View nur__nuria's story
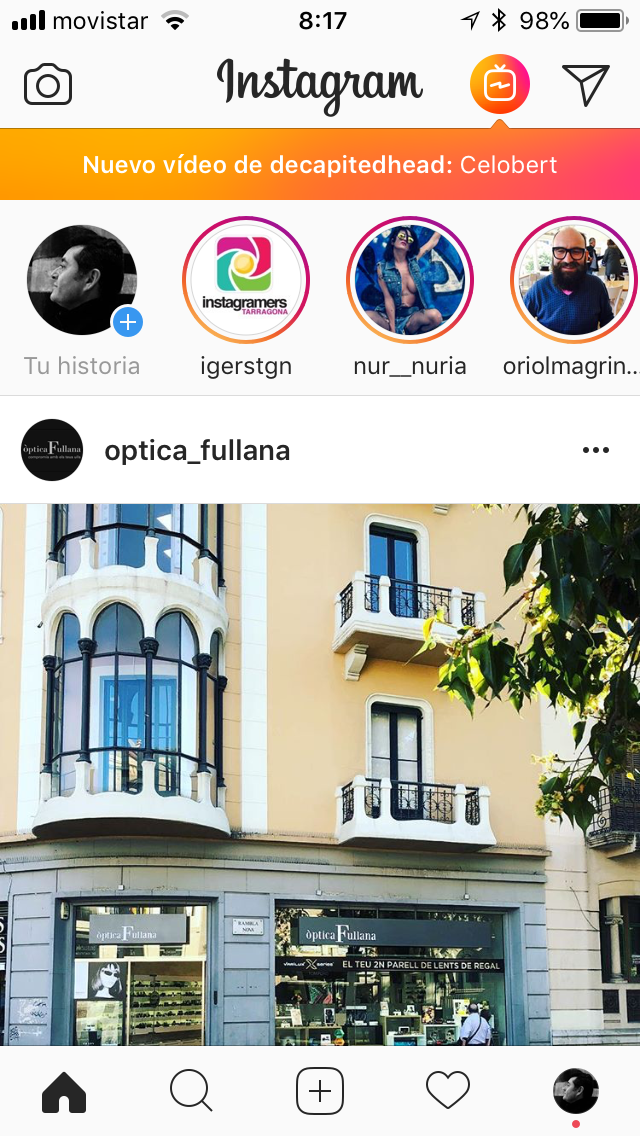 410,280
